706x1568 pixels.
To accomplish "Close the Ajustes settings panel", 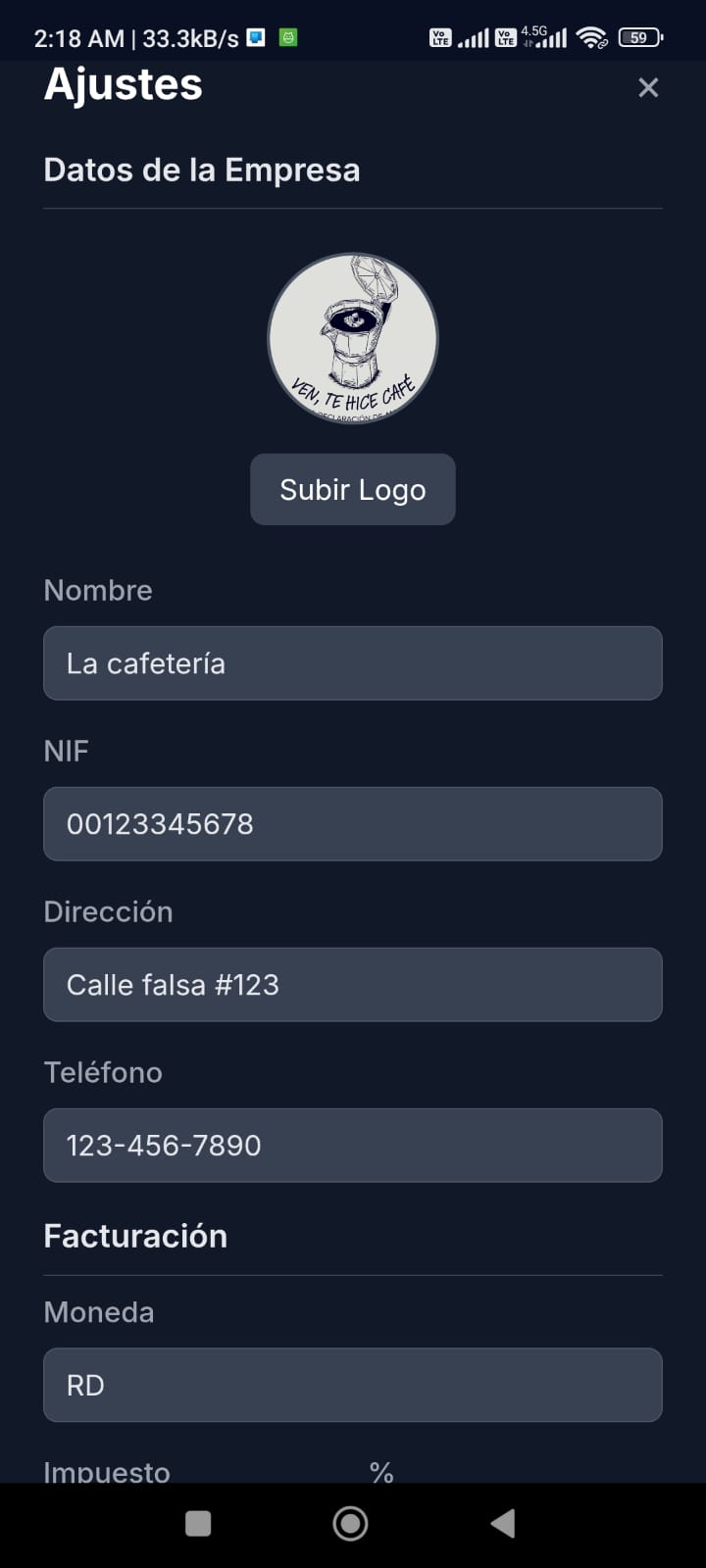I will coord(648,88).
